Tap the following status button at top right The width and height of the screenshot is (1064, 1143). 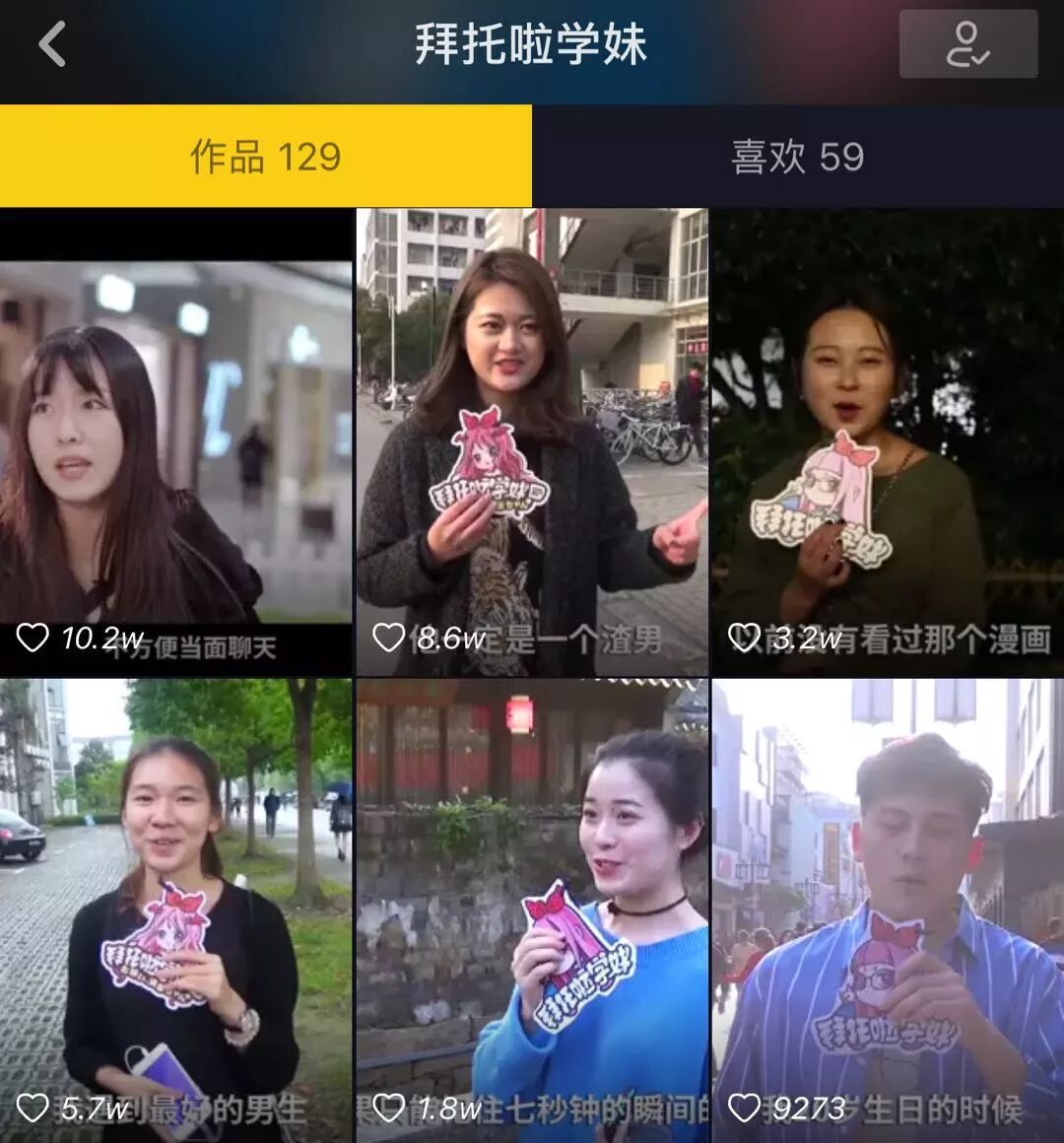point(967,45)
